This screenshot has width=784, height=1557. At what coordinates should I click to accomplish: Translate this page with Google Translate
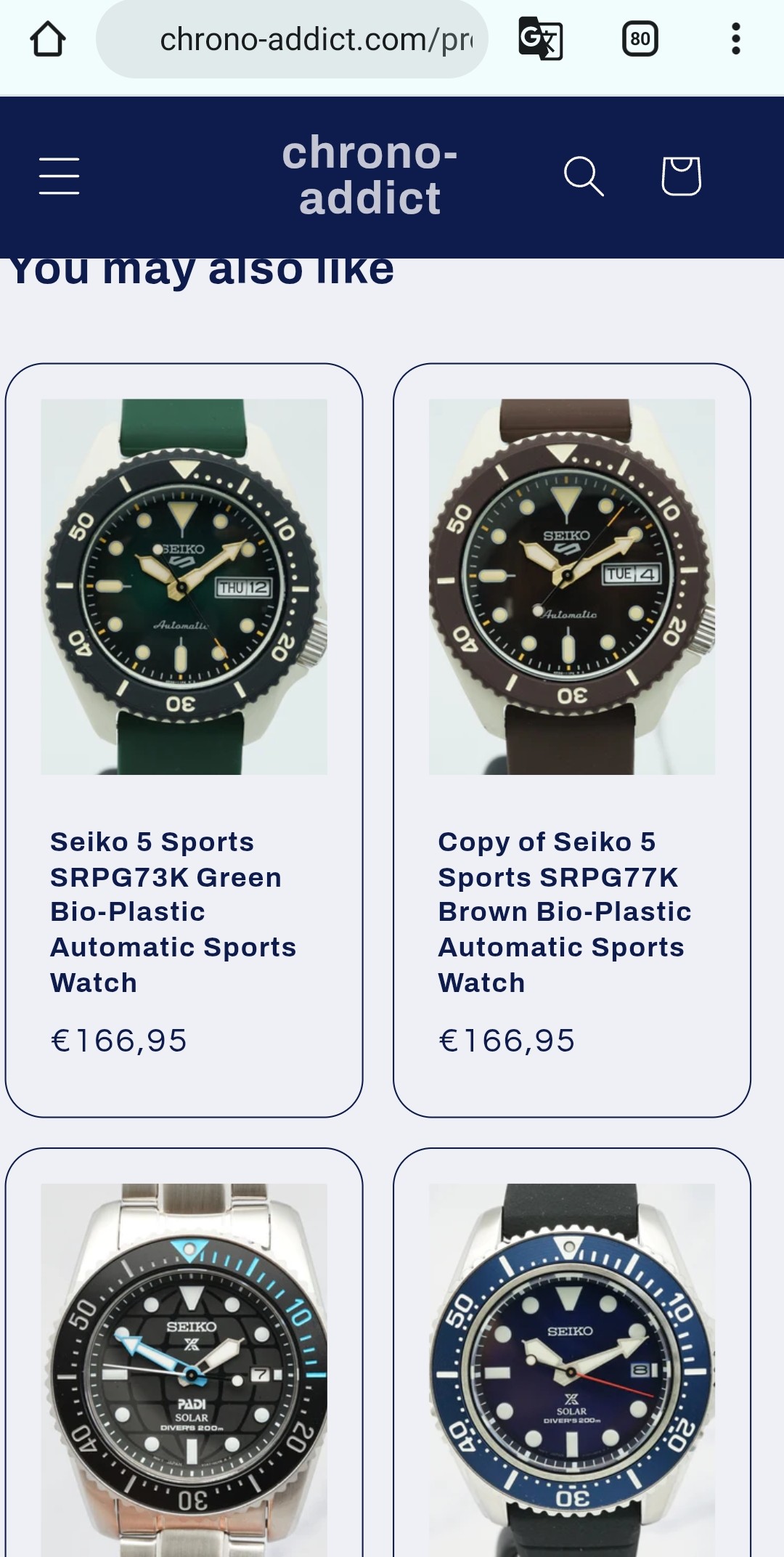[x=540, y=39]
